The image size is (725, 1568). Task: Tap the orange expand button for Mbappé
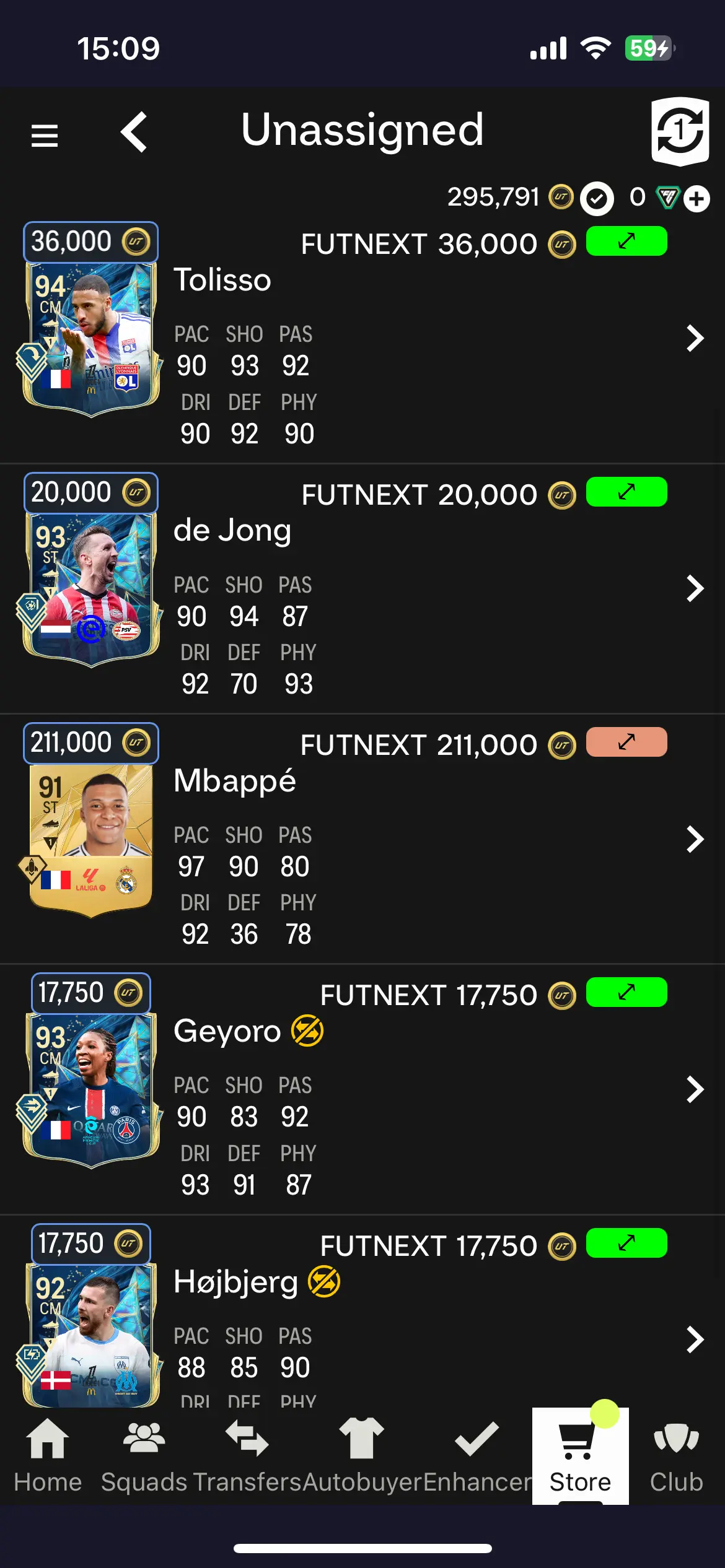pyautogui.click(x=626, y=742)
